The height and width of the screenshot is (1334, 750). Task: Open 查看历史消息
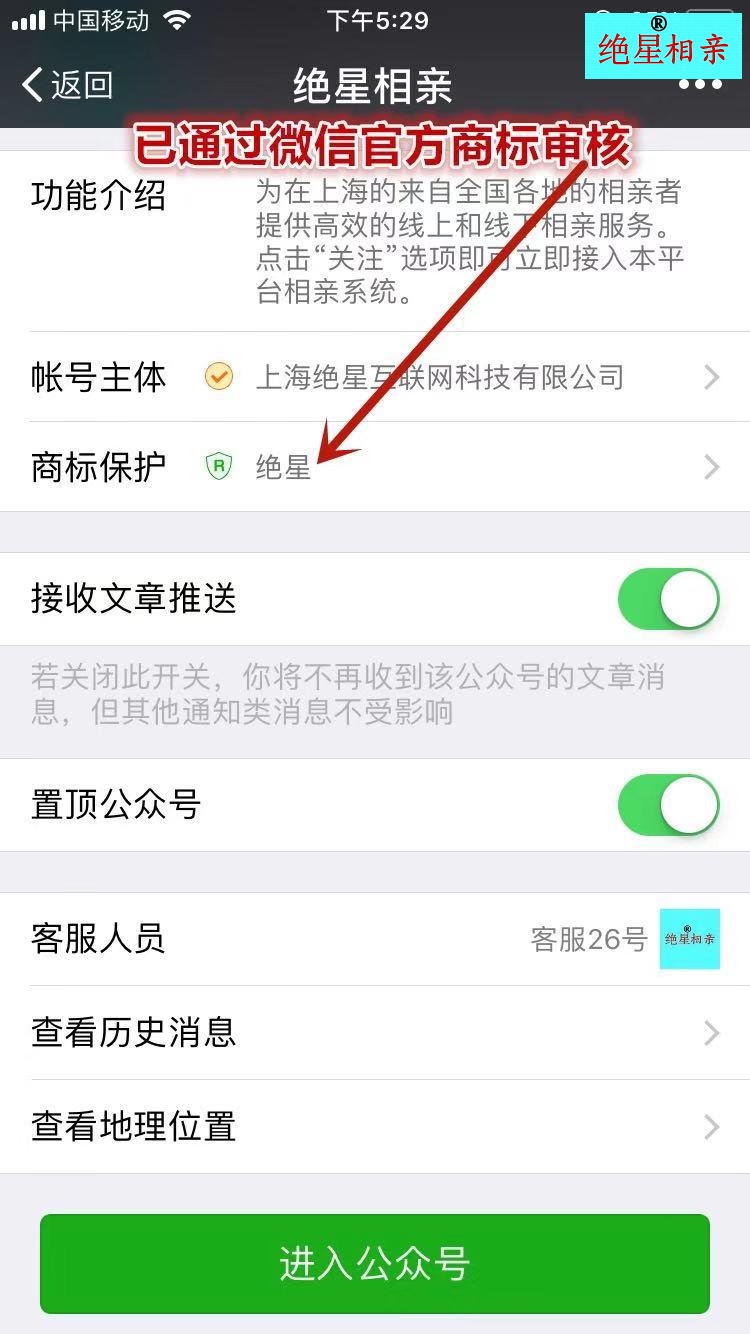pyautogui.click(x=375, y=1033)
